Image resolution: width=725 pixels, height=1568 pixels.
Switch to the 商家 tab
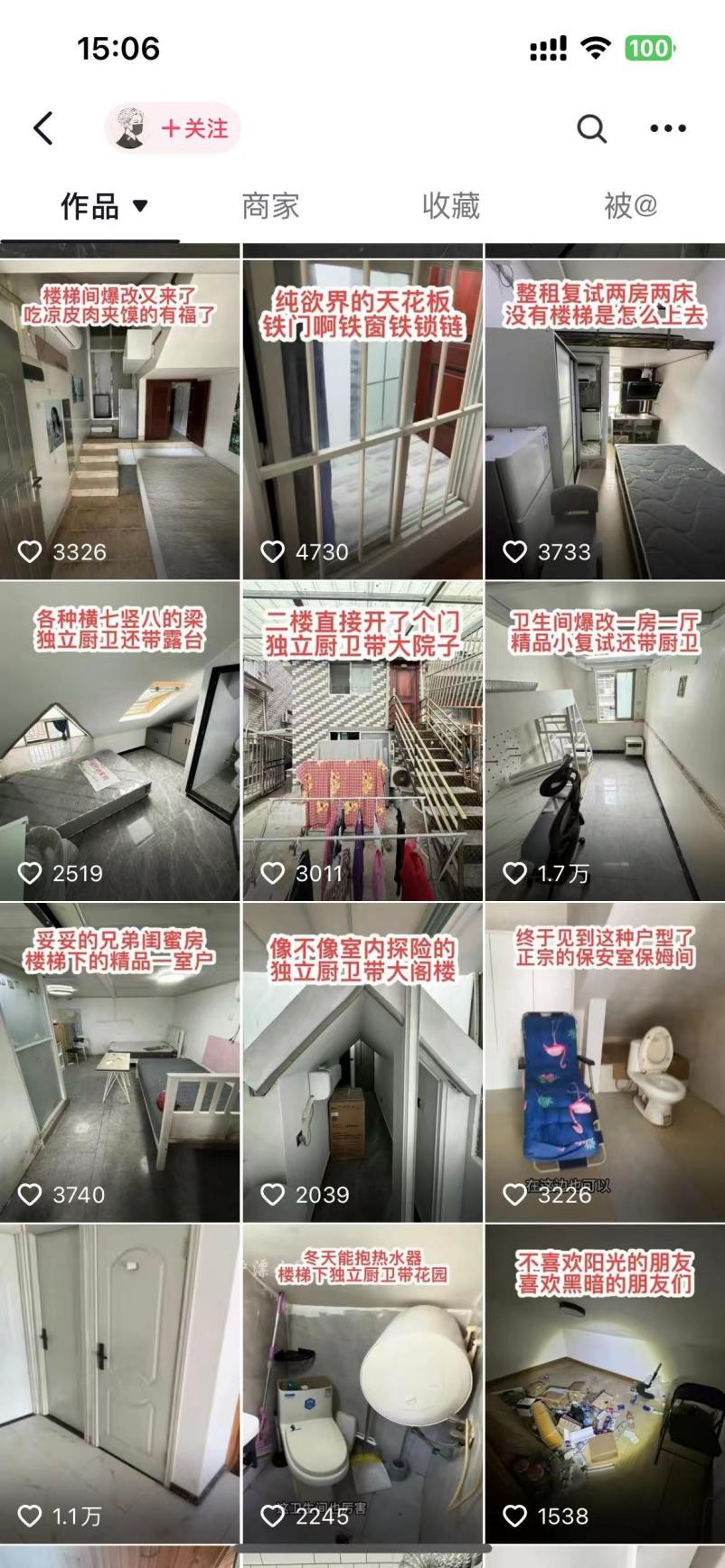pos(270,206)
